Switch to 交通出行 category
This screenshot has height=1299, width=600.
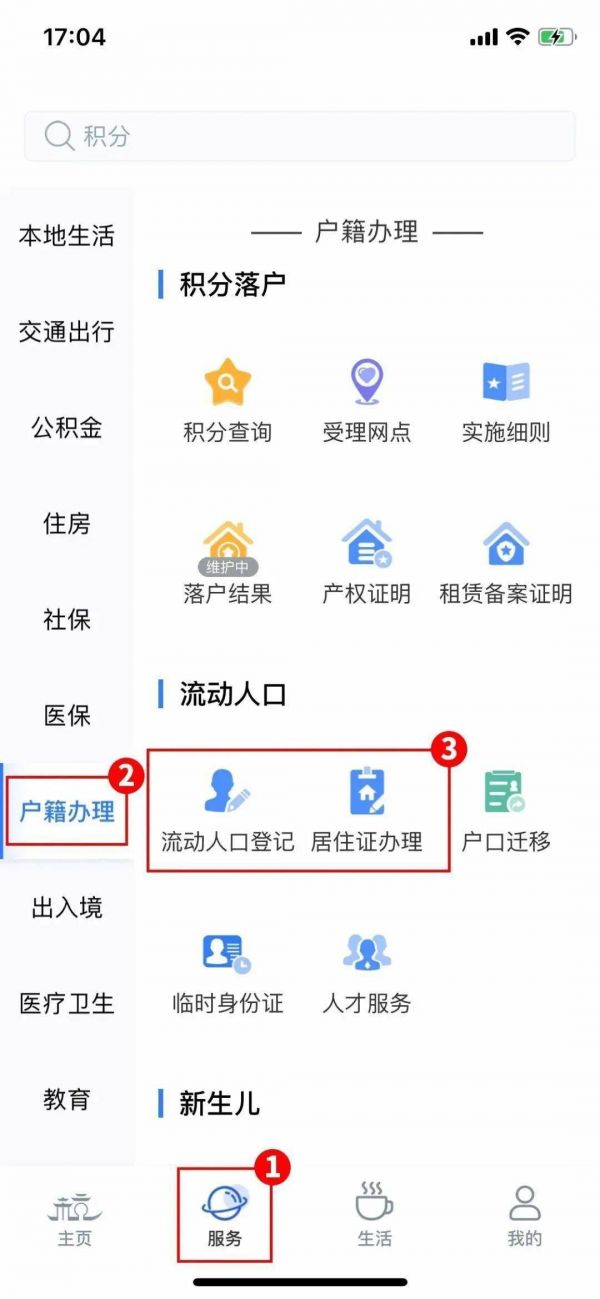67,332
